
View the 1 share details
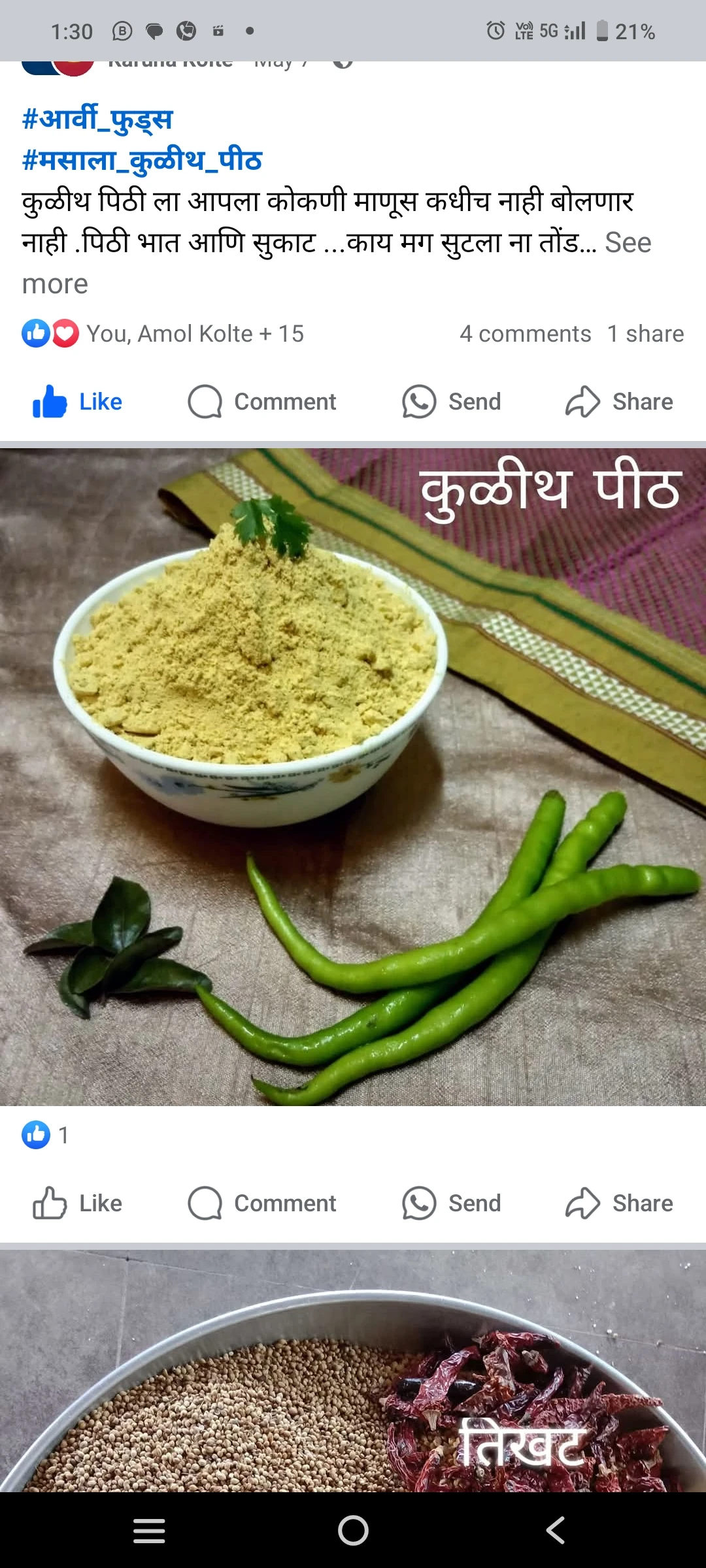click(645, 334)
